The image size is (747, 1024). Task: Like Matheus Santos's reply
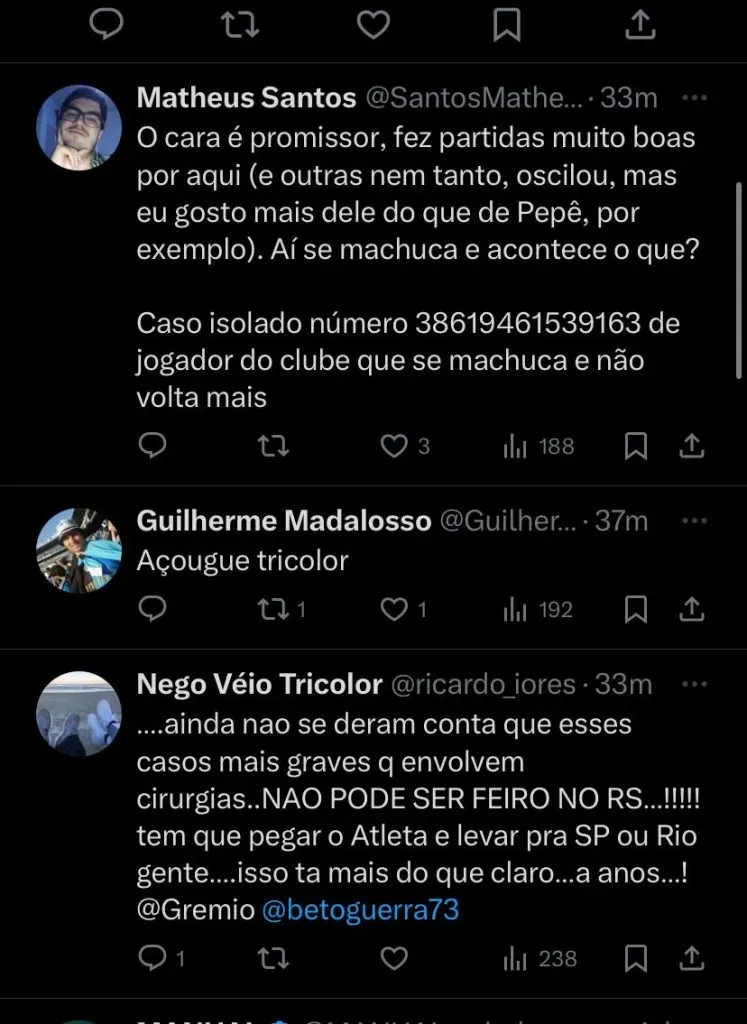[x=394, y=446]
